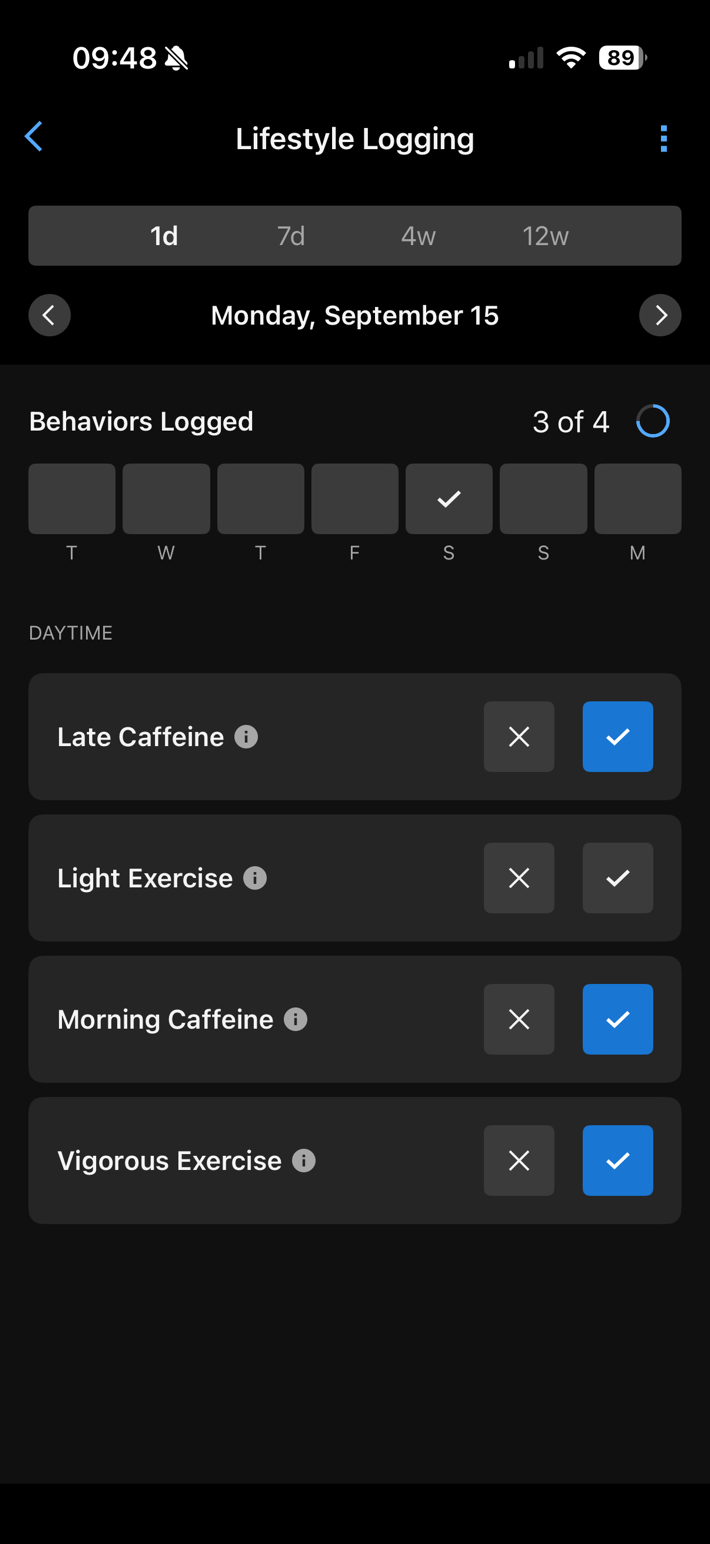This screenshot has width=710, height=1544.
Task: Select the checked Saturday day box
Action: [x=449, y=498]
